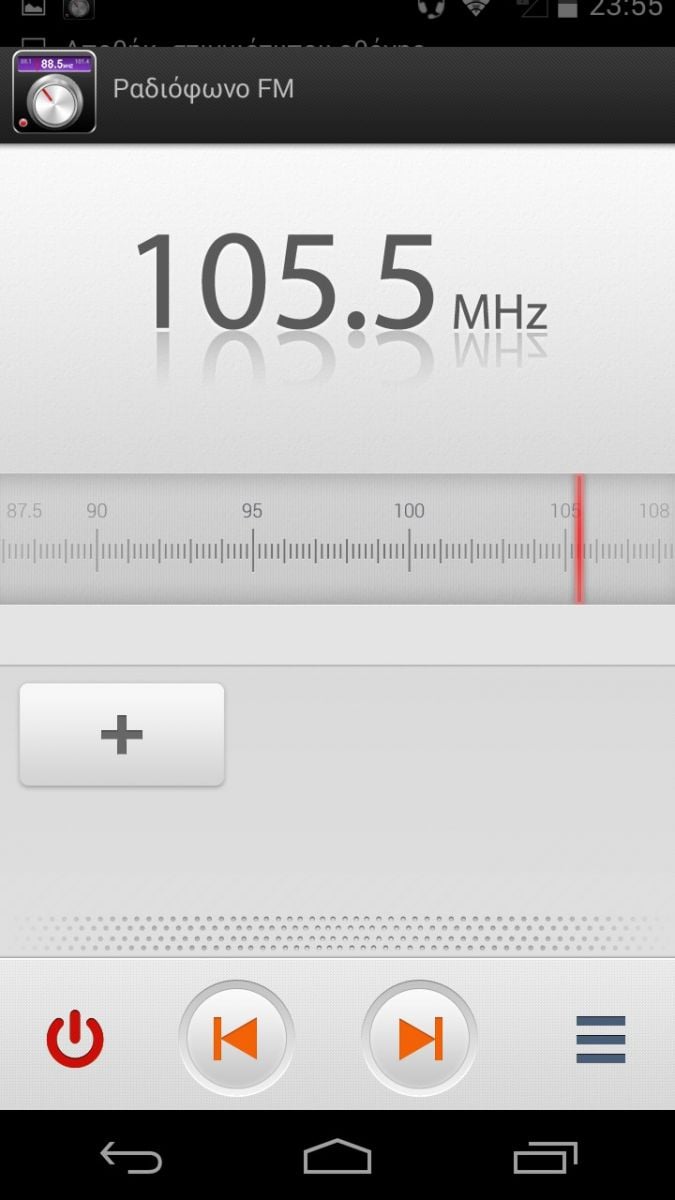675x1200 pixels.
Task: Turn off the FM radio with power icon
Action: tap(75, 1040)
